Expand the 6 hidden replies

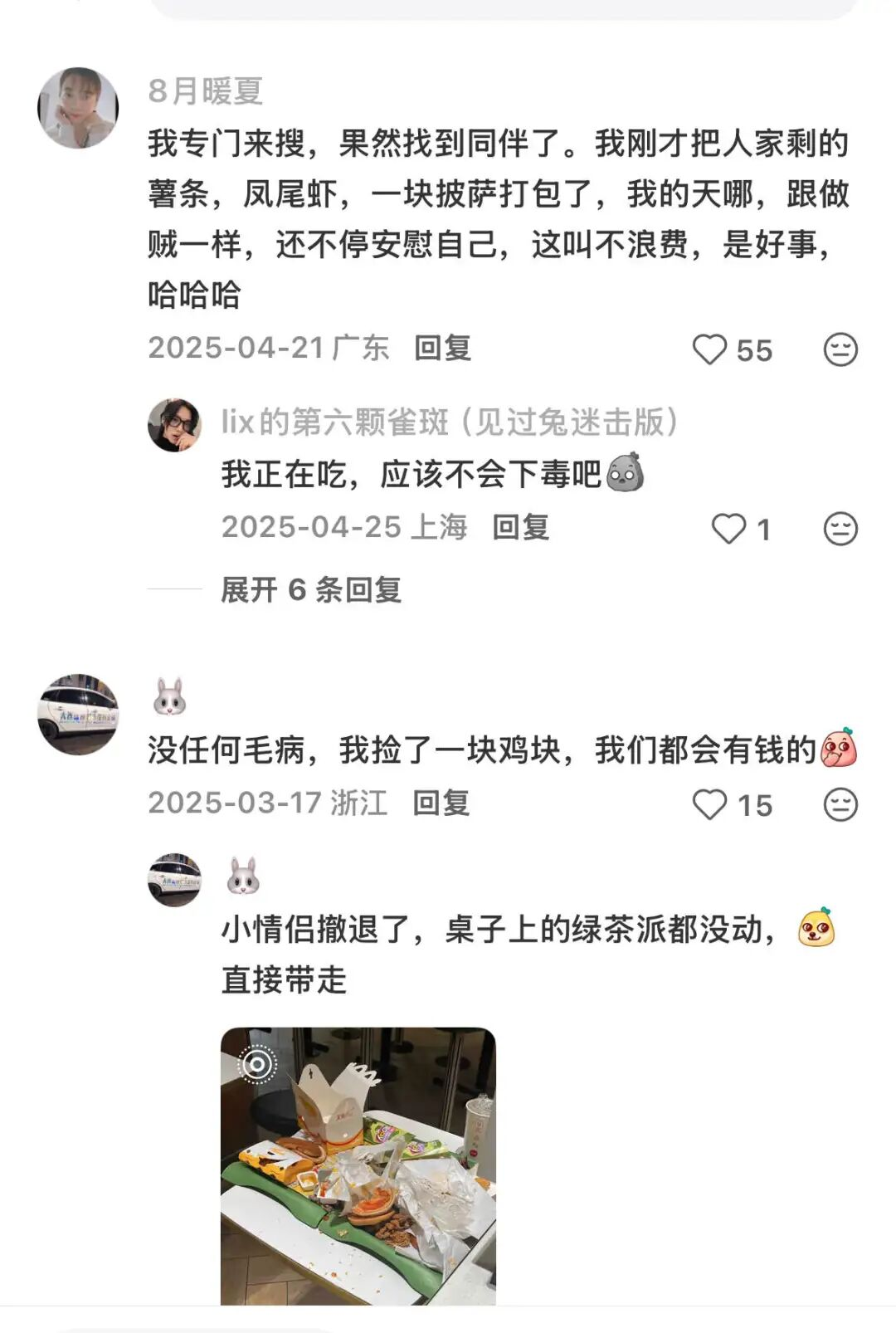click(x=311, y=590)
